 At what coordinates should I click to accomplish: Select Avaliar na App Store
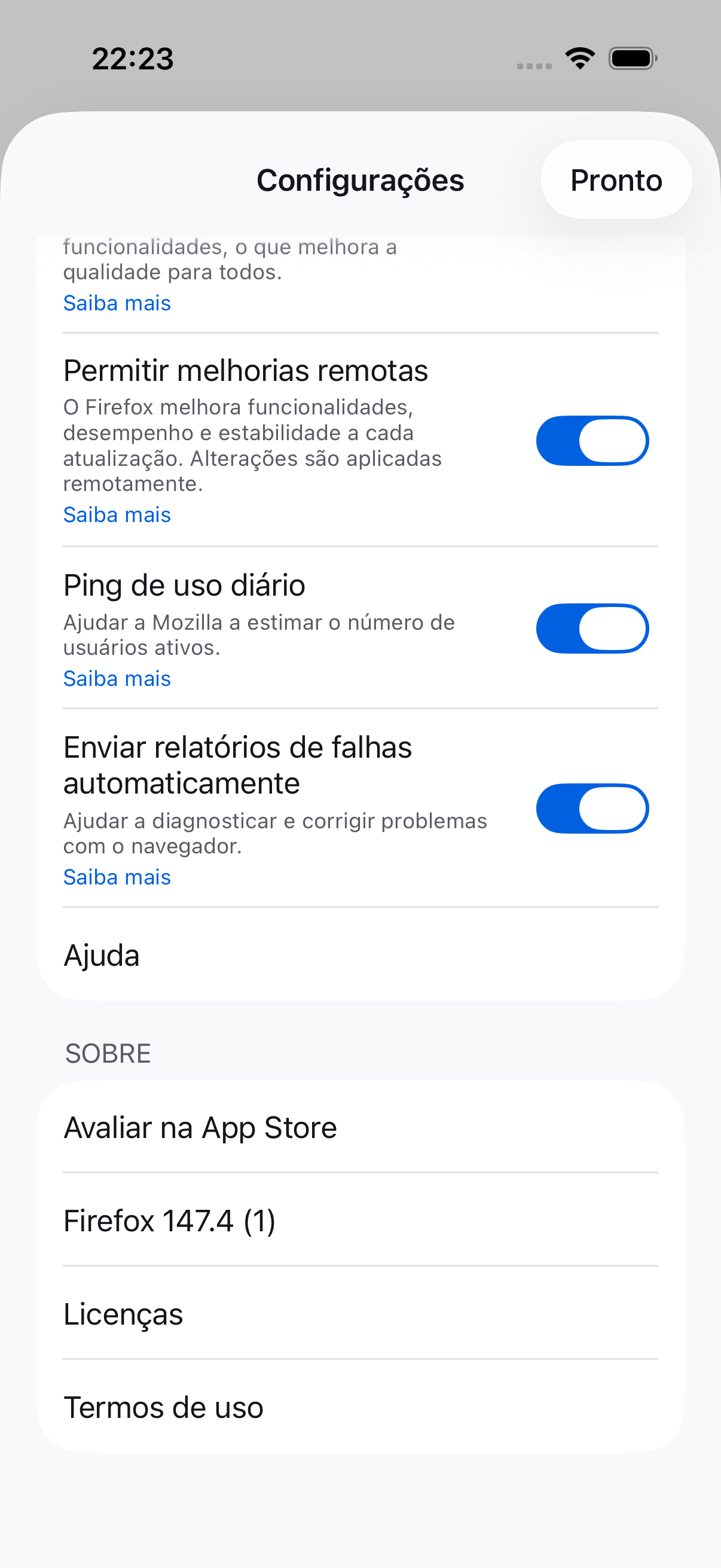pos(360,1127)
